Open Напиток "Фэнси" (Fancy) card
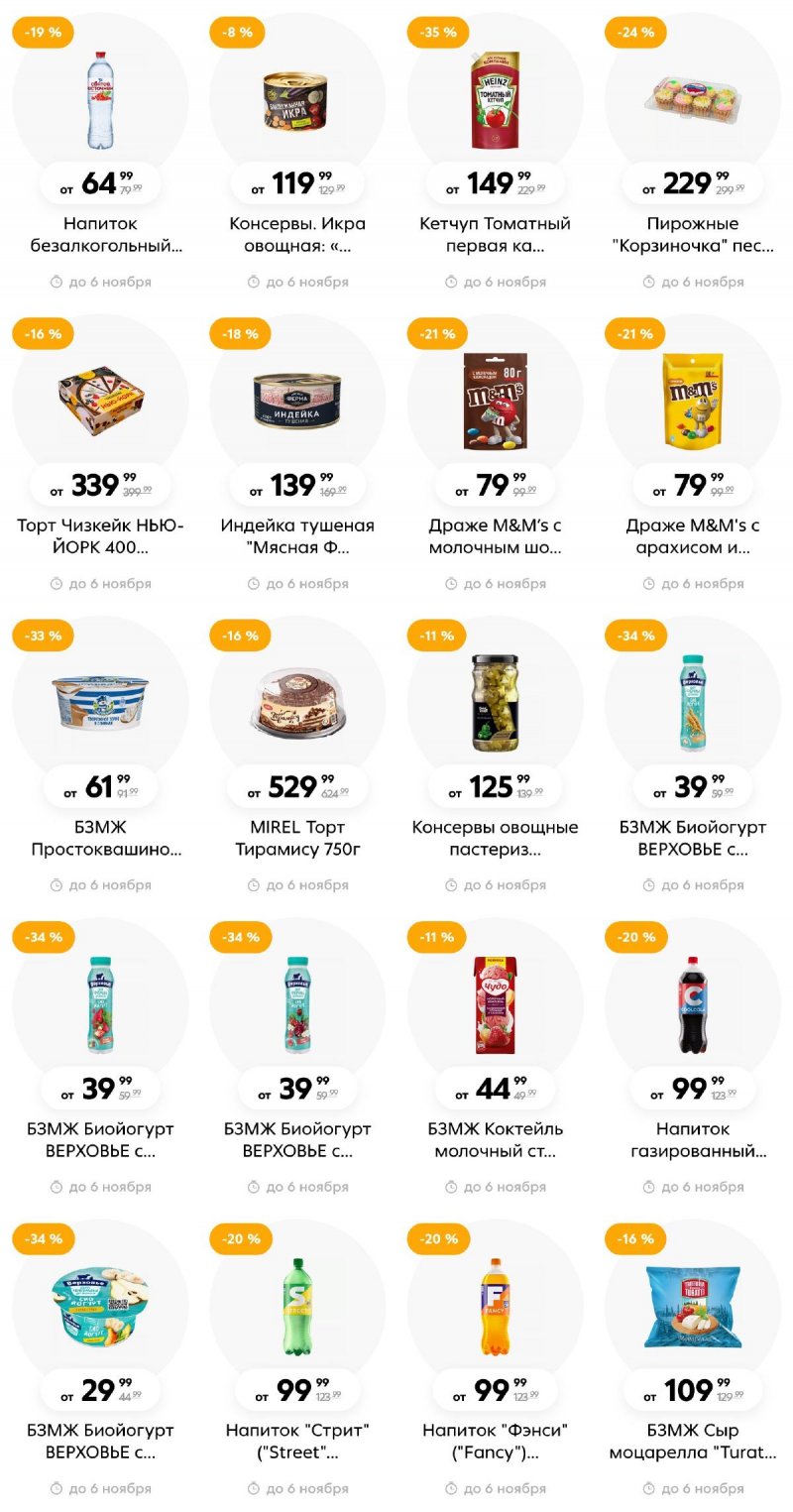 coord(495,1307)
